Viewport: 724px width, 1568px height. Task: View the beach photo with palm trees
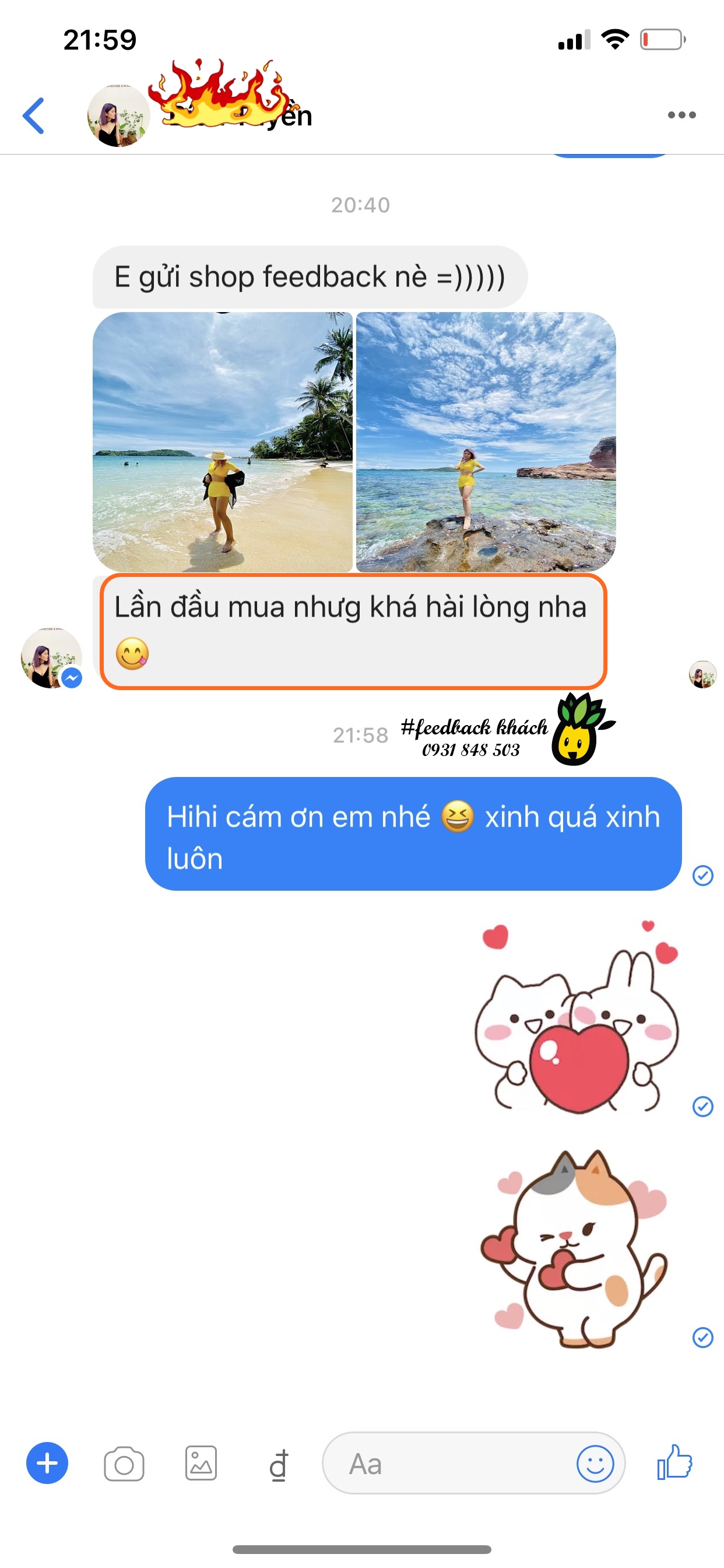click(x=223, y=442)
